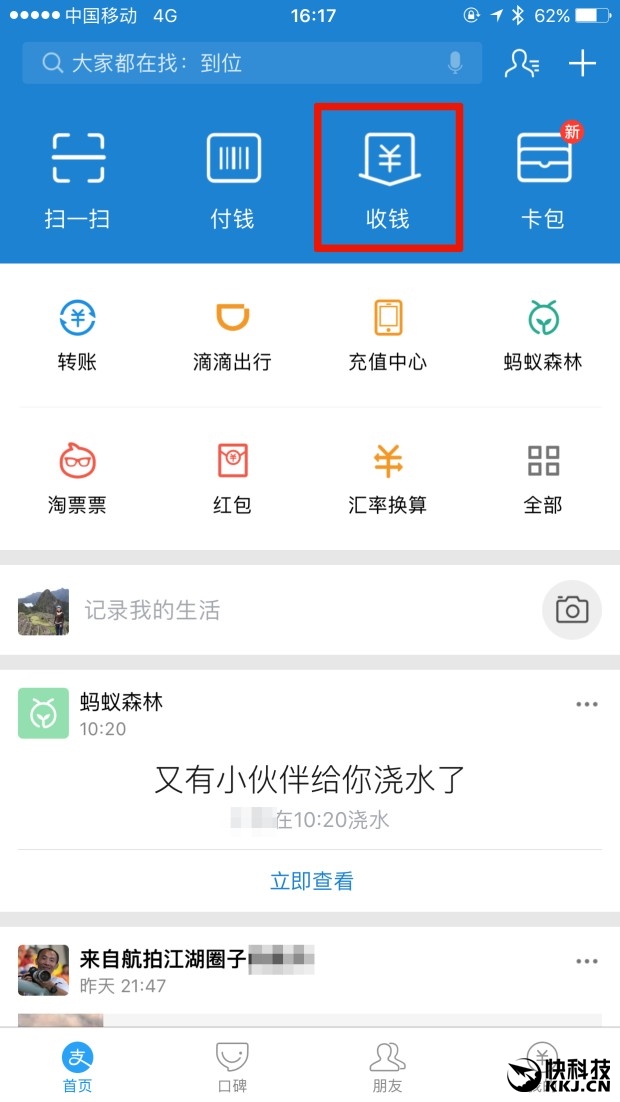This screenshot has width=620, height=1102.
Task: Open 充值中心 top-up center
Action: (388, 335)
